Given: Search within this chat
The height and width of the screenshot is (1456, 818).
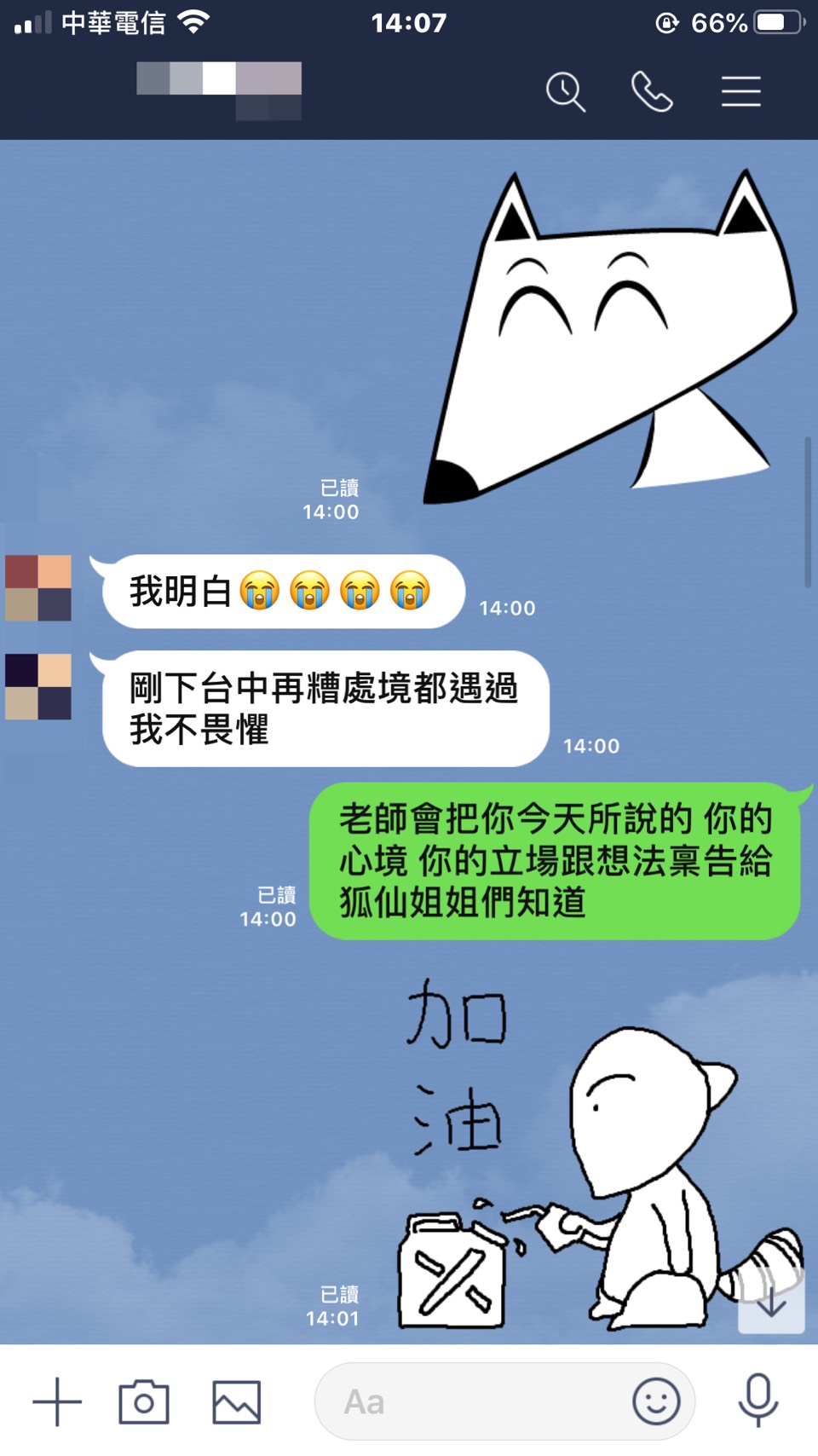Looking at the screenshot, I should [x=566, y=91].
